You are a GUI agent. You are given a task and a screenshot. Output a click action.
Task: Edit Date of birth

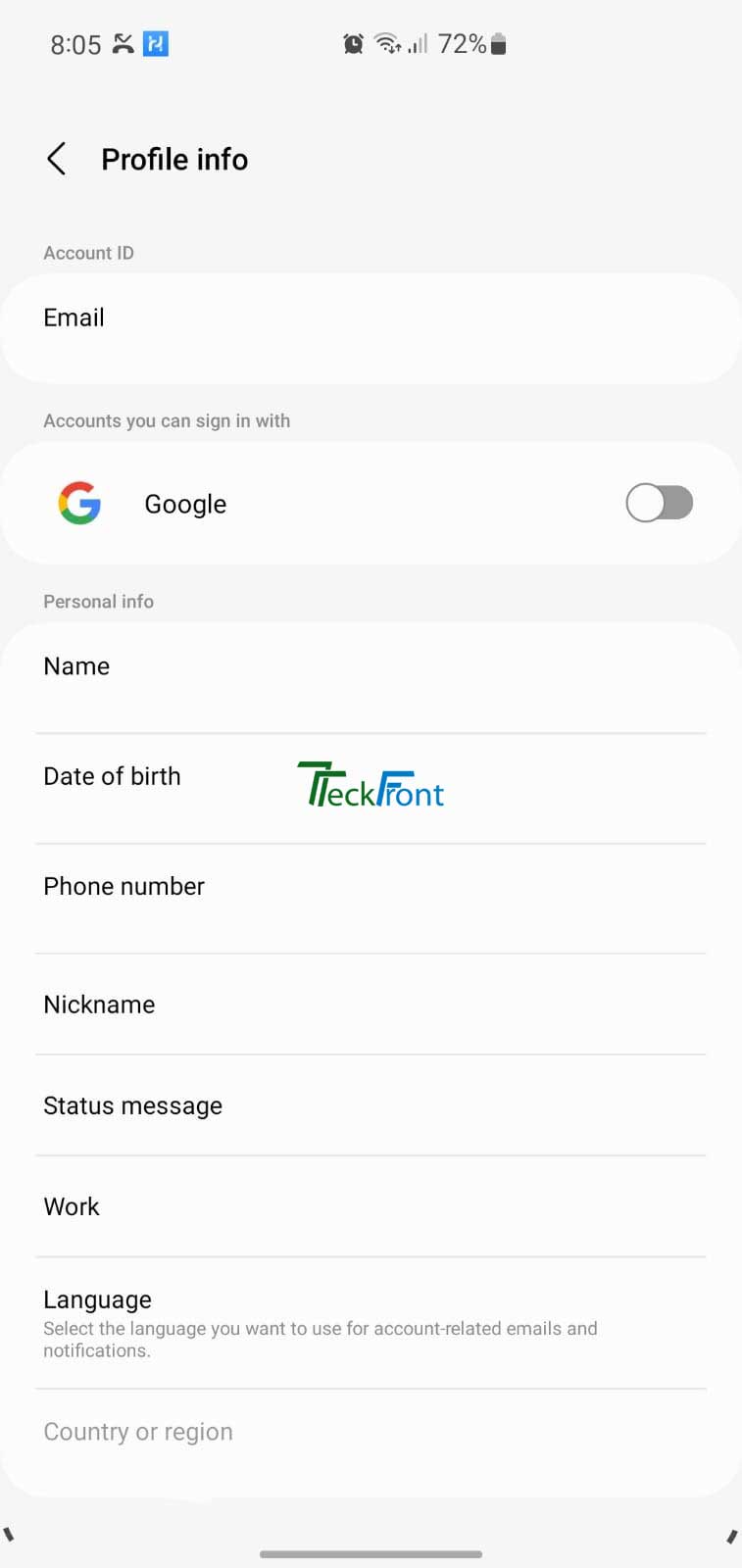coord(371,789)
